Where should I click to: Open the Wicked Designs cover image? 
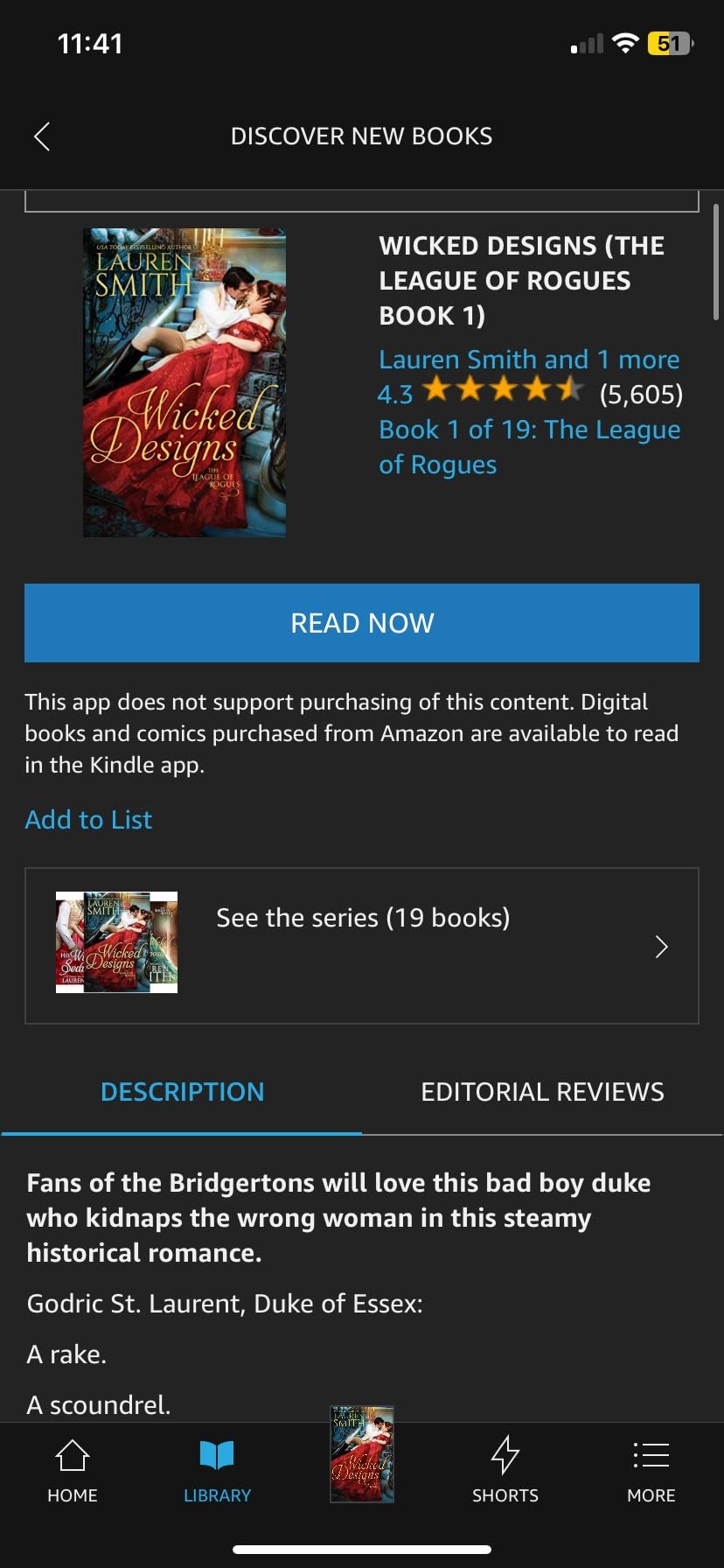tap(184, 382)
